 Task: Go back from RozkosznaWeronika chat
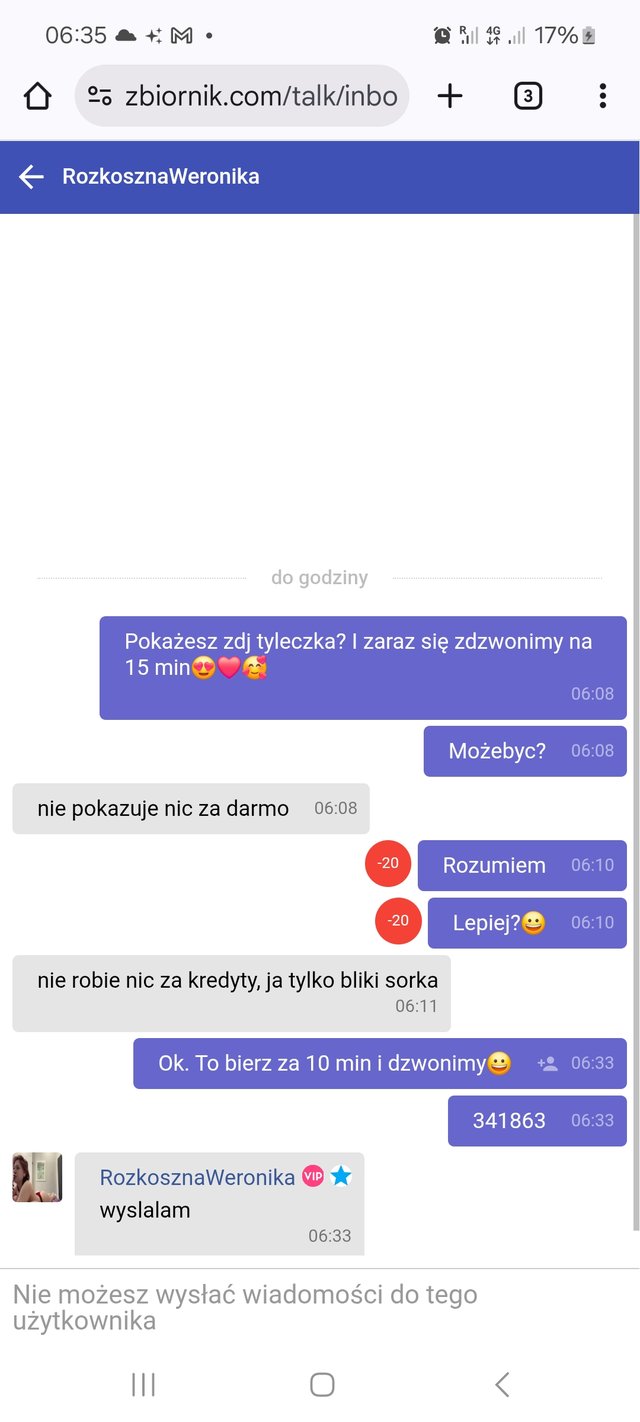[31, 177]
